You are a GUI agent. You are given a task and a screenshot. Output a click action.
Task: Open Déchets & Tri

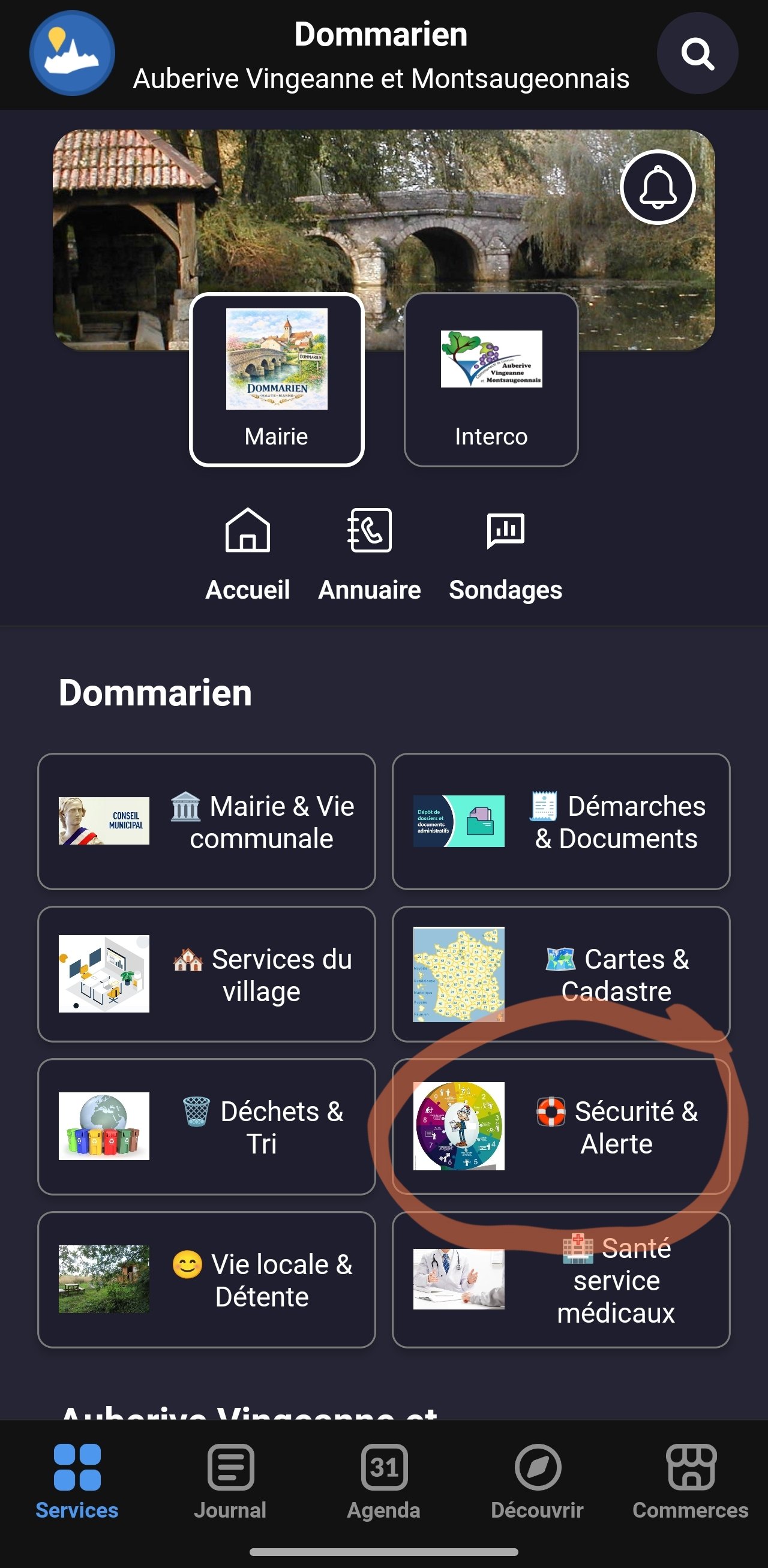pyautogui.click(x=206, y=1127)
